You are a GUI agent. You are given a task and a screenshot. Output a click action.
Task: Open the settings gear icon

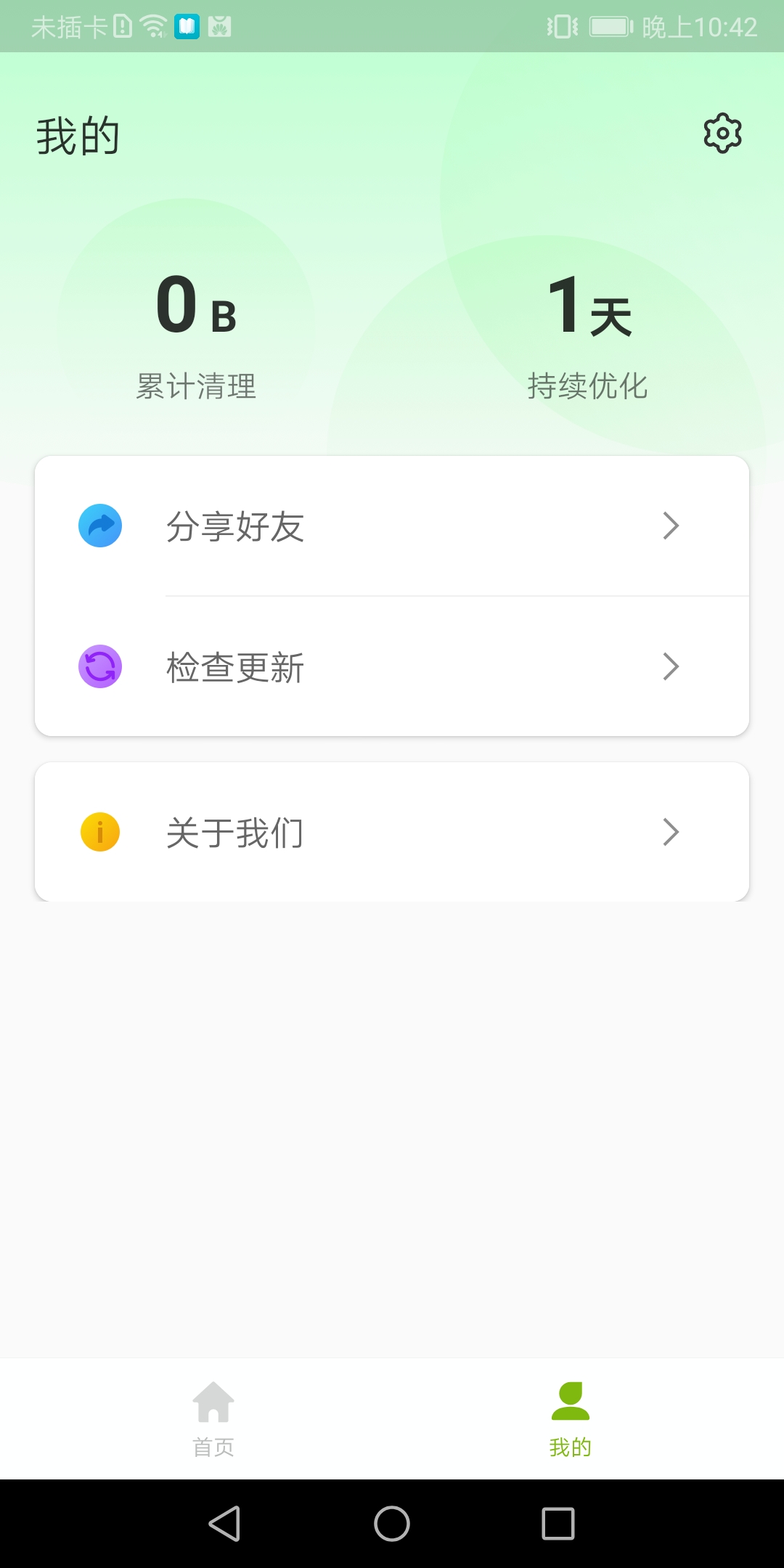tap(722, 133)
